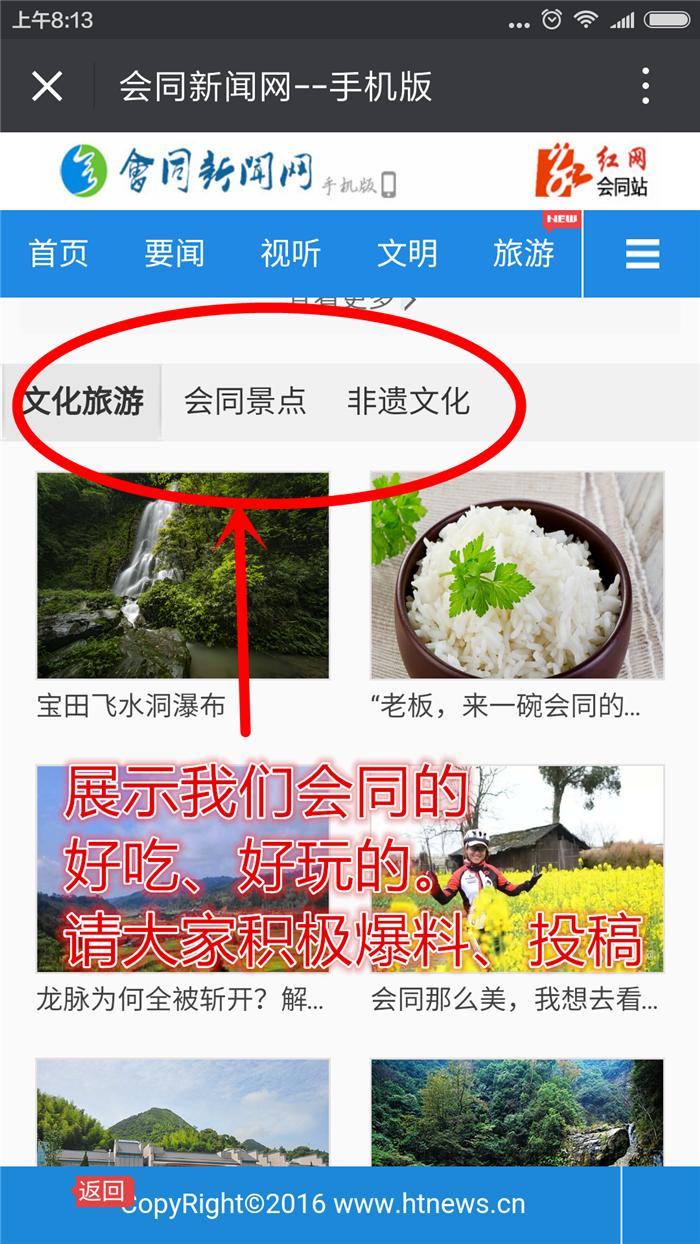The height and width of the screenshot is (1244, 700).
Task: Switch to the 会同景点 category
Action: [245, 402]
